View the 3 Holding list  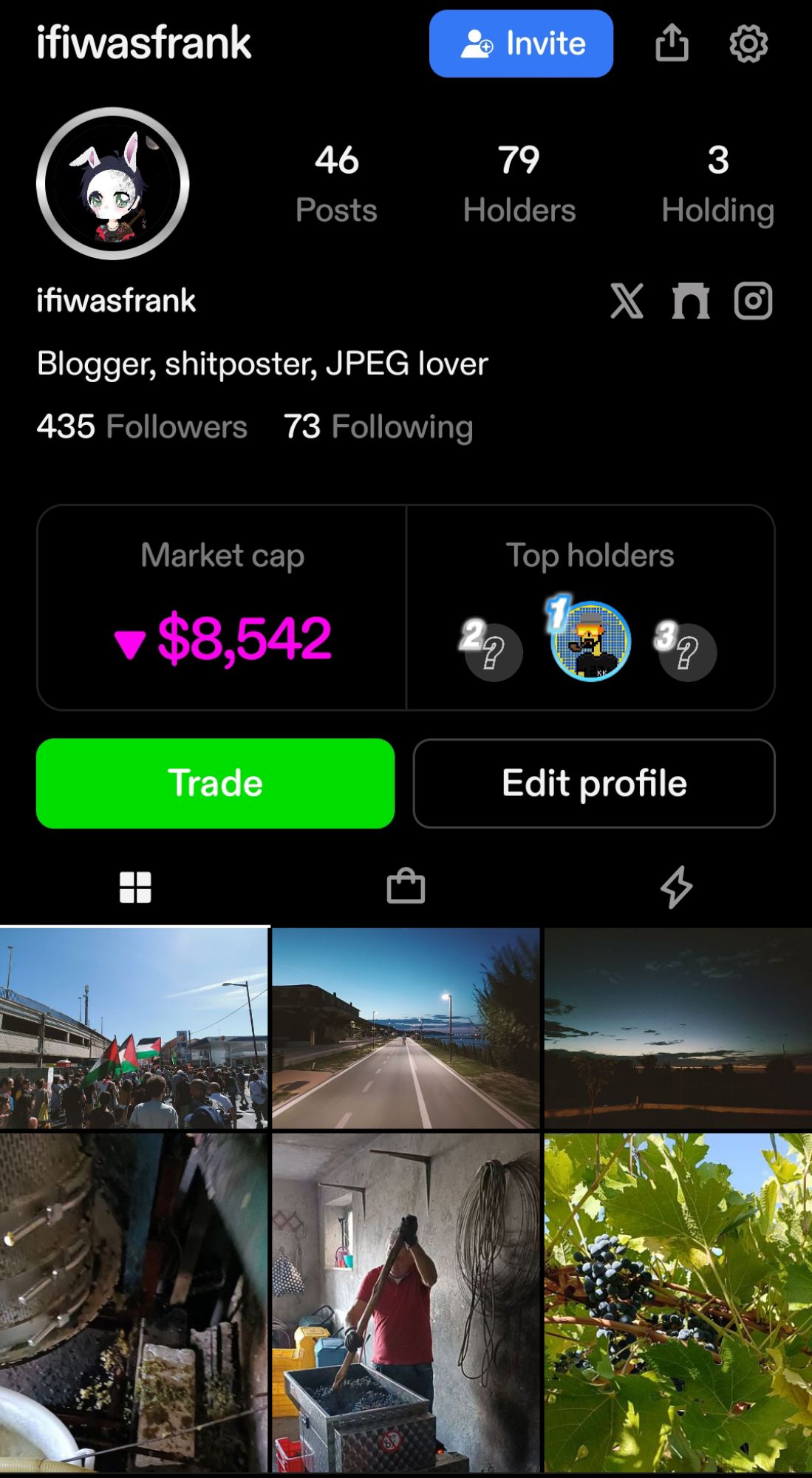point(717,185)
